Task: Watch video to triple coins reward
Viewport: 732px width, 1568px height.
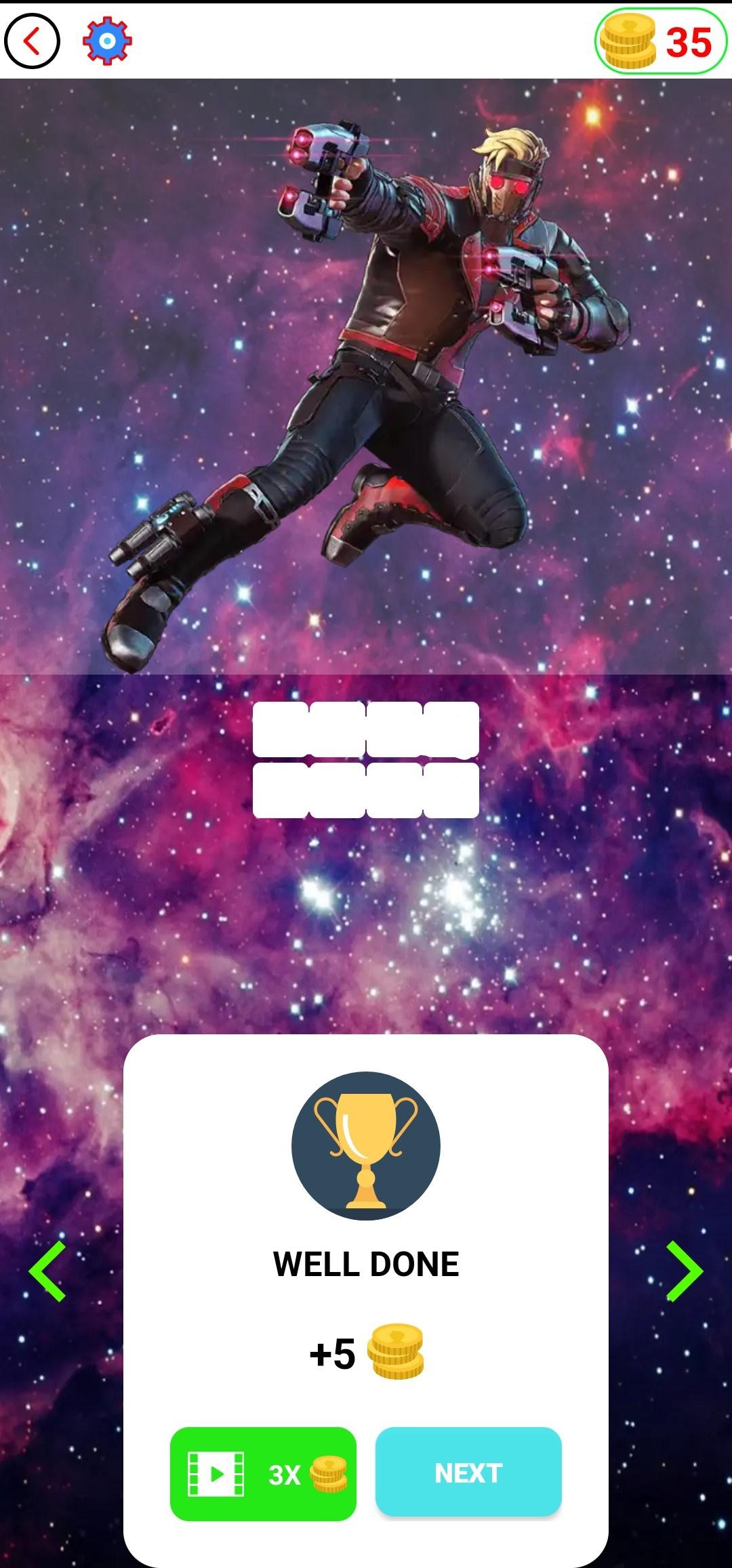Action: pyautogui.click(x=263, y=1474)
